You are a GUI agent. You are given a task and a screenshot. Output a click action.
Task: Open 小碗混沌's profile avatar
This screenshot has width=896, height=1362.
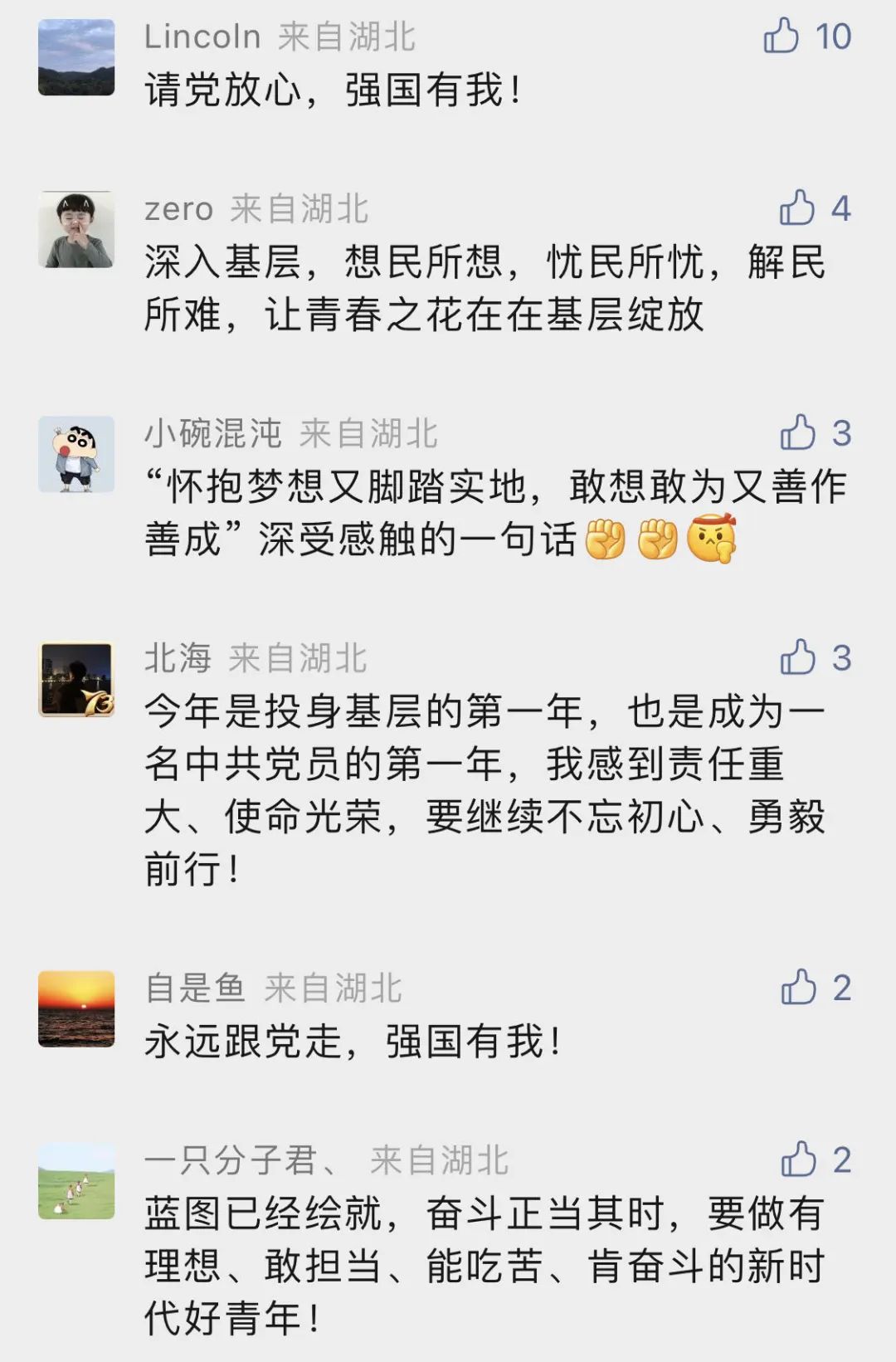(76, 455)
